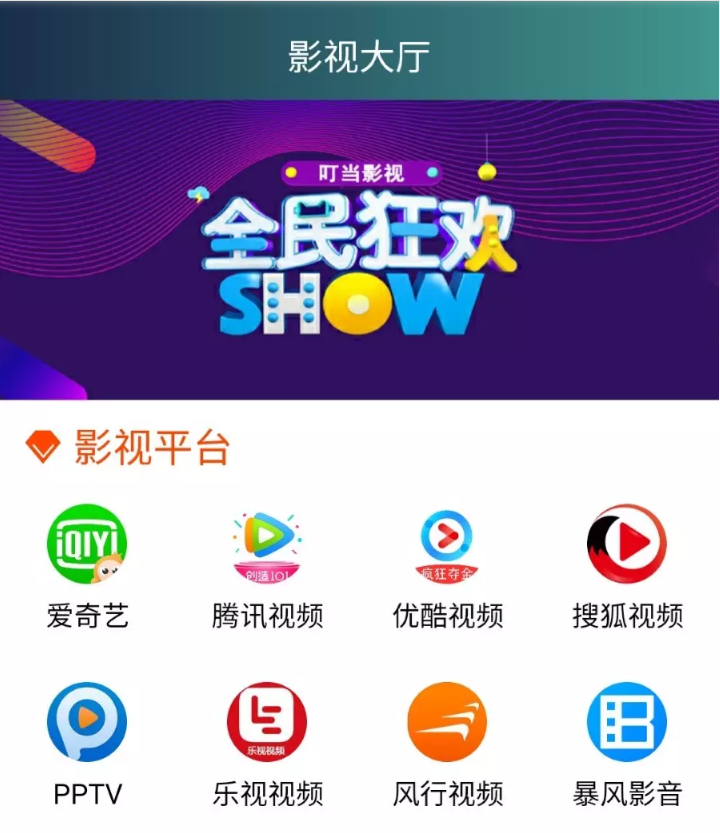
Task: Launch 腾讯视频
Action: pyautogui.click(x=267, y=545)
